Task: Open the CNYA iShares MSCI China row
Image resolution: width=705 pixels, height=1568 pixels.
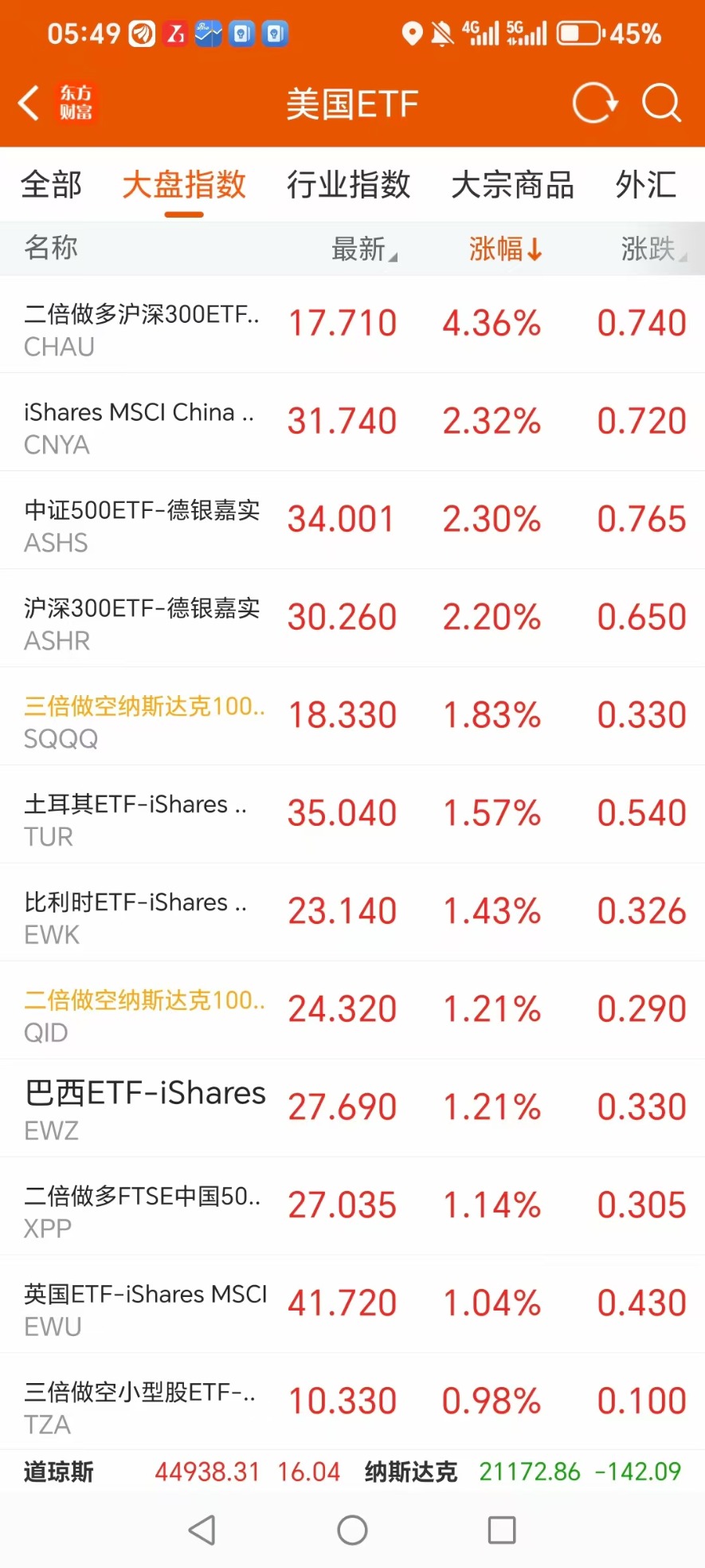Action: coord(352,422)
